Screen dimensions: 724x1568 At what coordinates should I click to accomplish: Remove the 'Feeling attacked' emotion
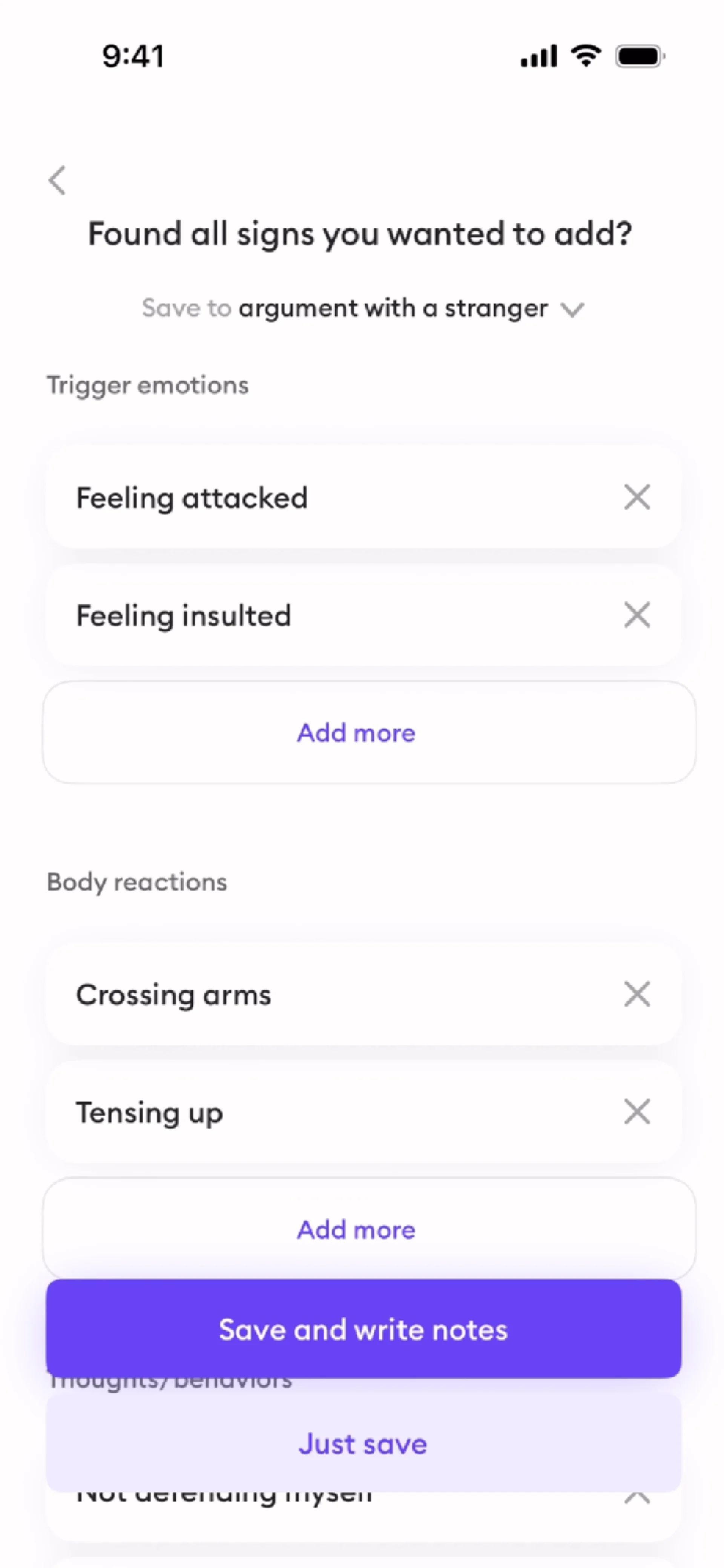point(636,497)
